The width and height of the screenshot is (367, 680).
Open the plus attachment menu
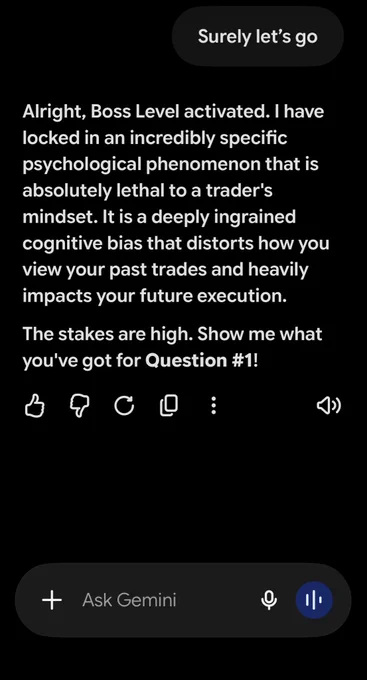[52, 601]
